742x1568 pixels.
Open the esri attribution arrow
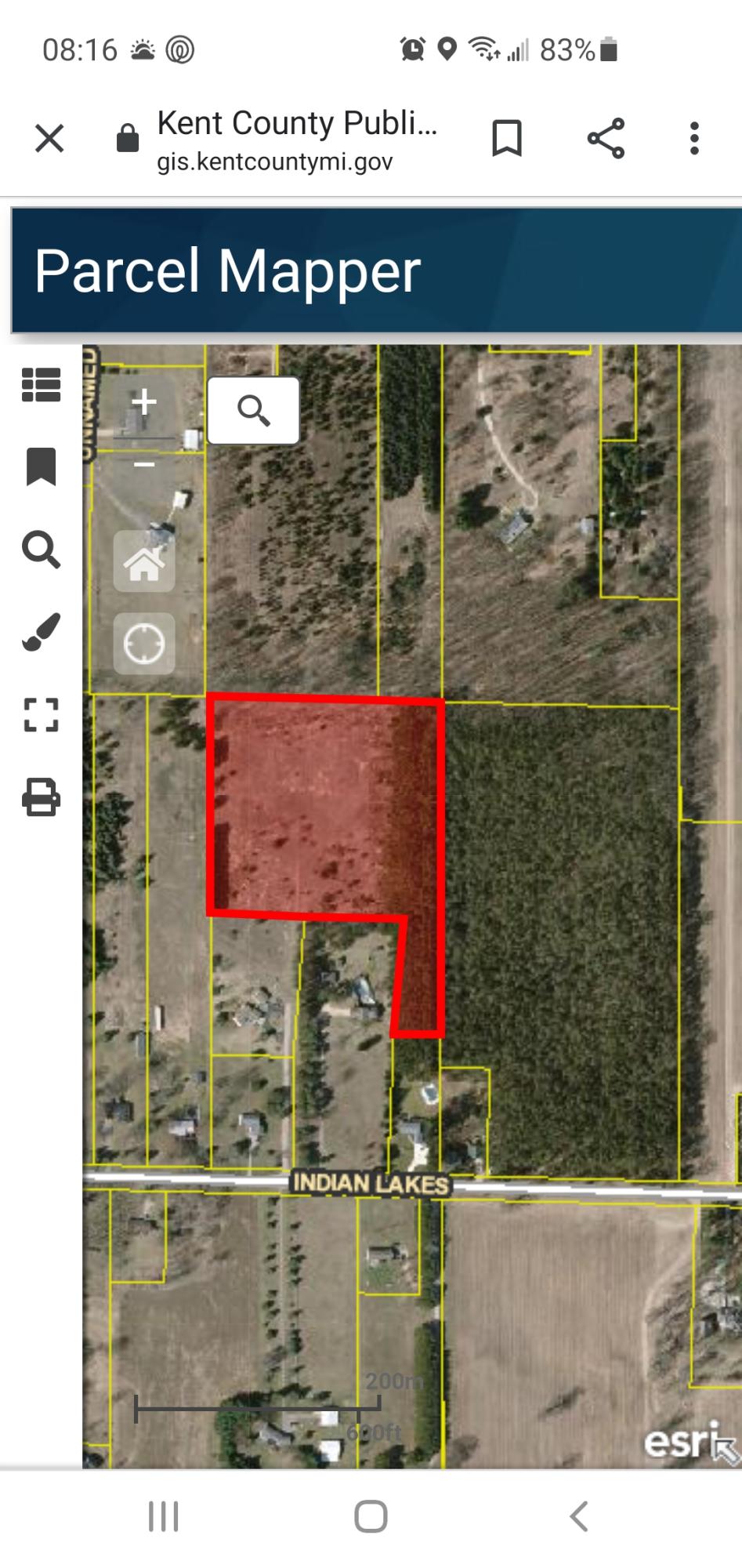pos(726,1449)
